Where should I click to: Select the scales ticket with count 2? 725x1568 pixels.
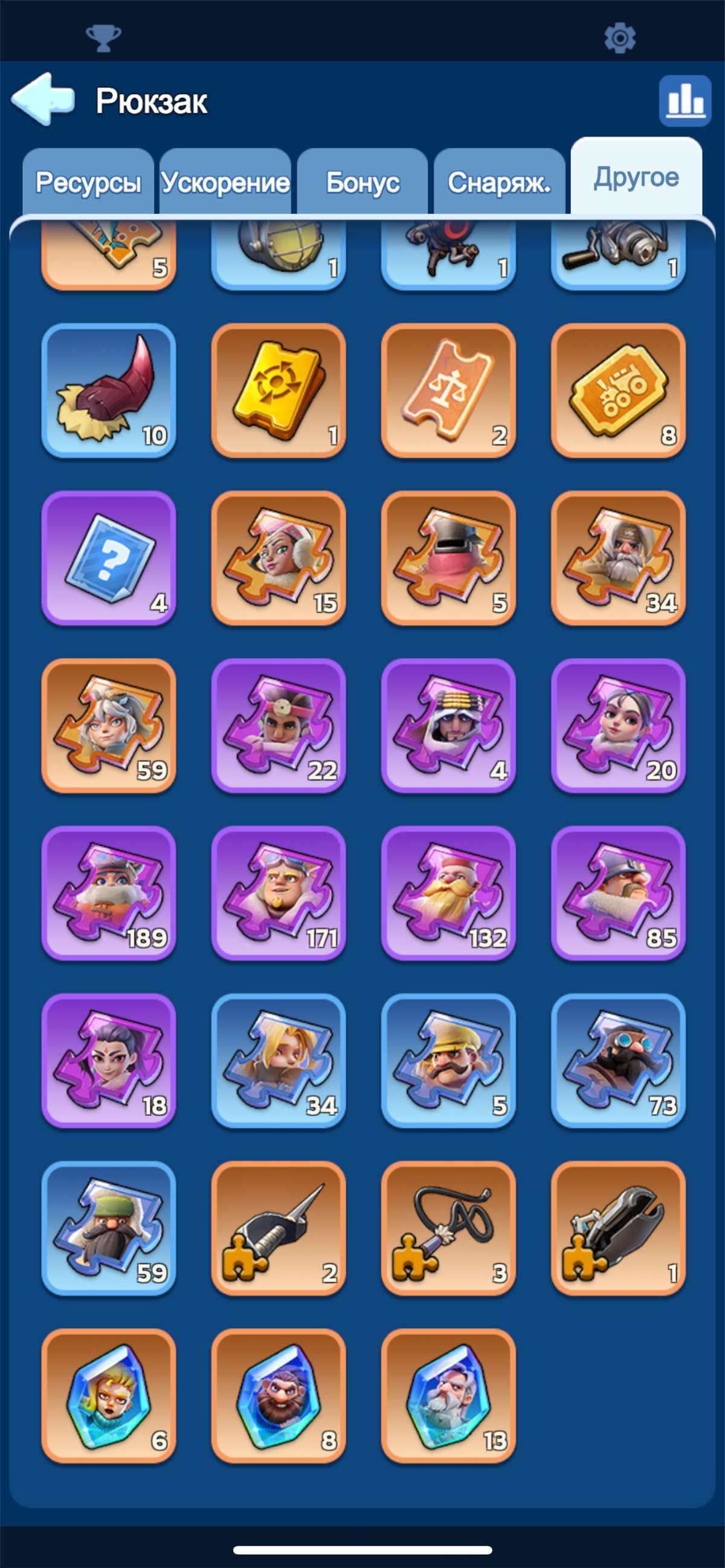click(448, 390)
